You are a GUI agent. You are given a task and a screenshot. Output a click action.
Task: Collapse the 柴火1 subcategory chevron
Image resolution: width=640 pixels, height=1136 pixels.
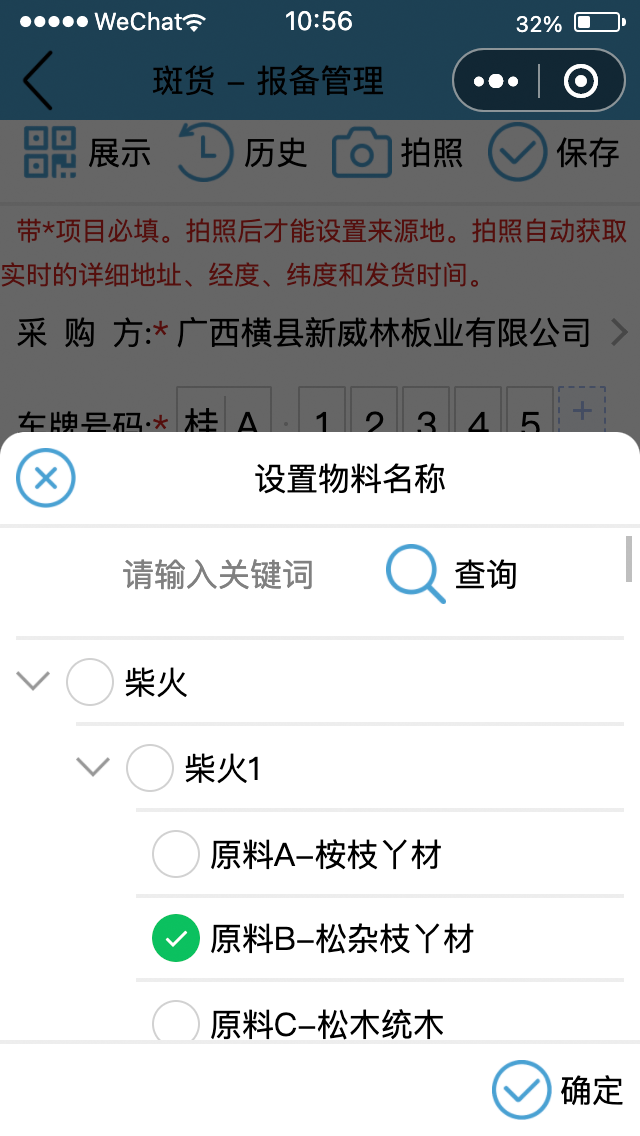tap(93, 767)
